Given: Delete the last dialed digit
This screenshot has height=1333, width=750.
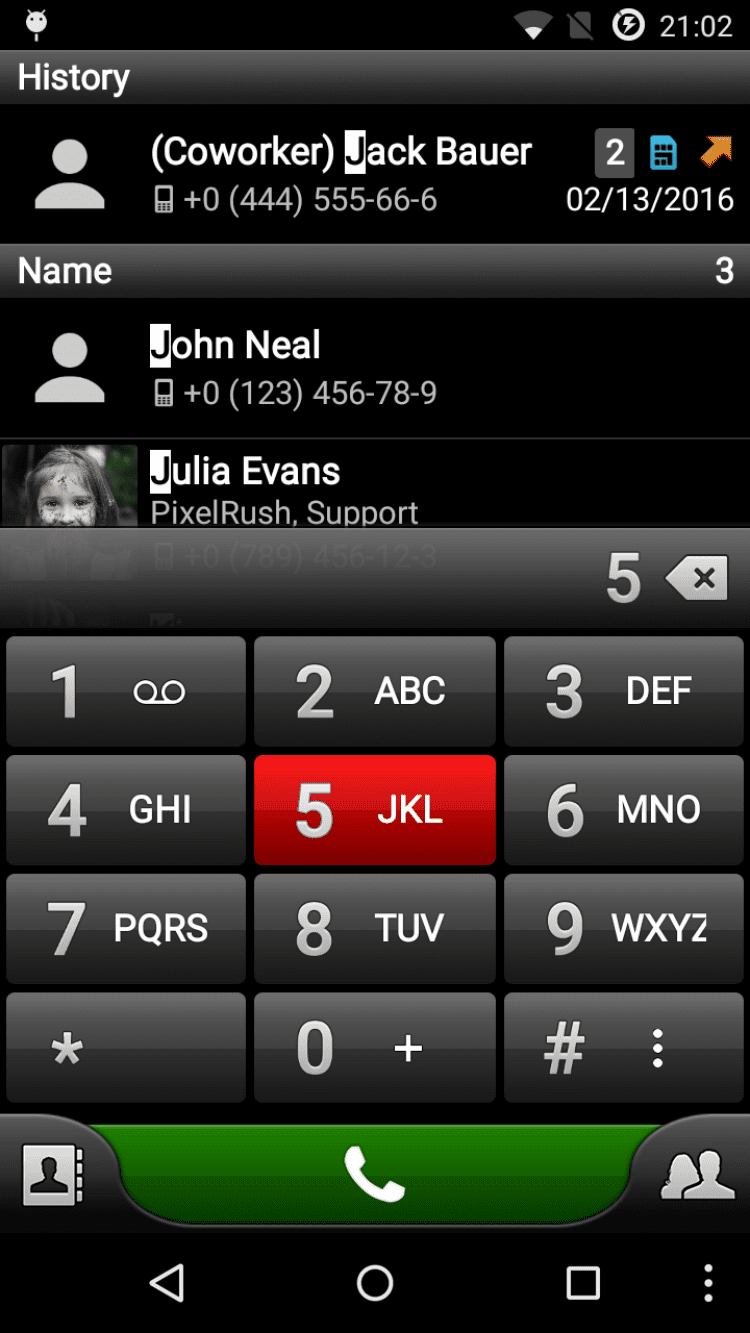Looking at the screenshot, I should coord(697,578).
